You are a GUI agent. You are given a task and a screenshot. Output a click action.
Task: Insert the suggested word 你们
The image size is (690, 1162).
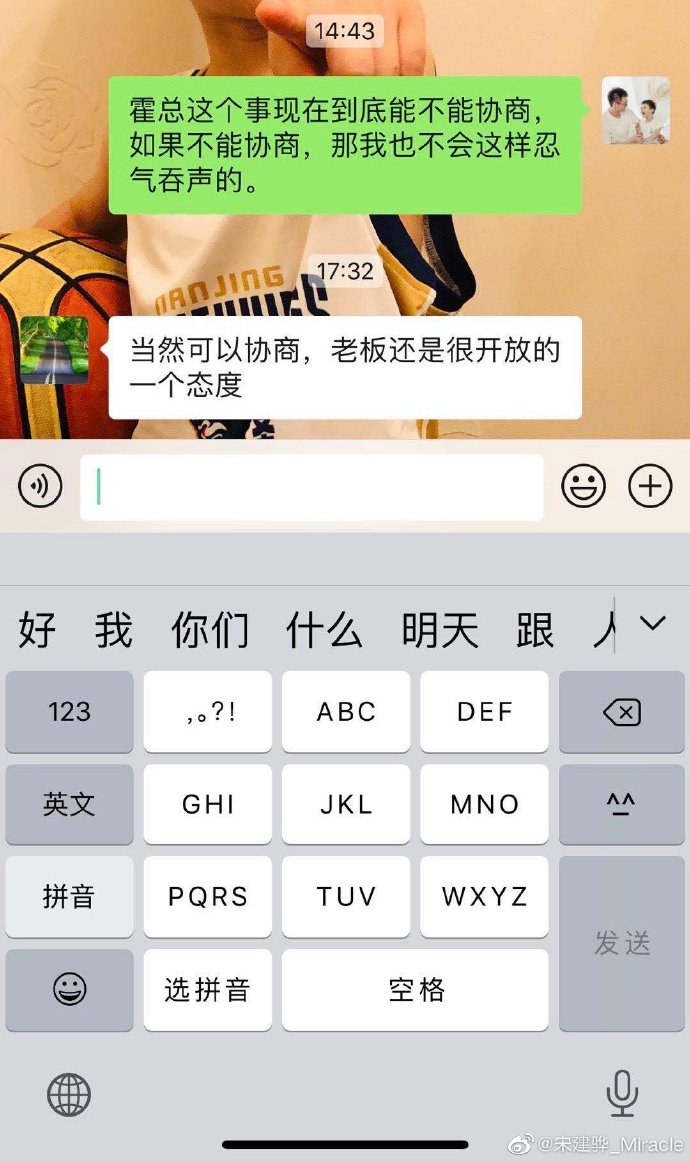(210, 631)
